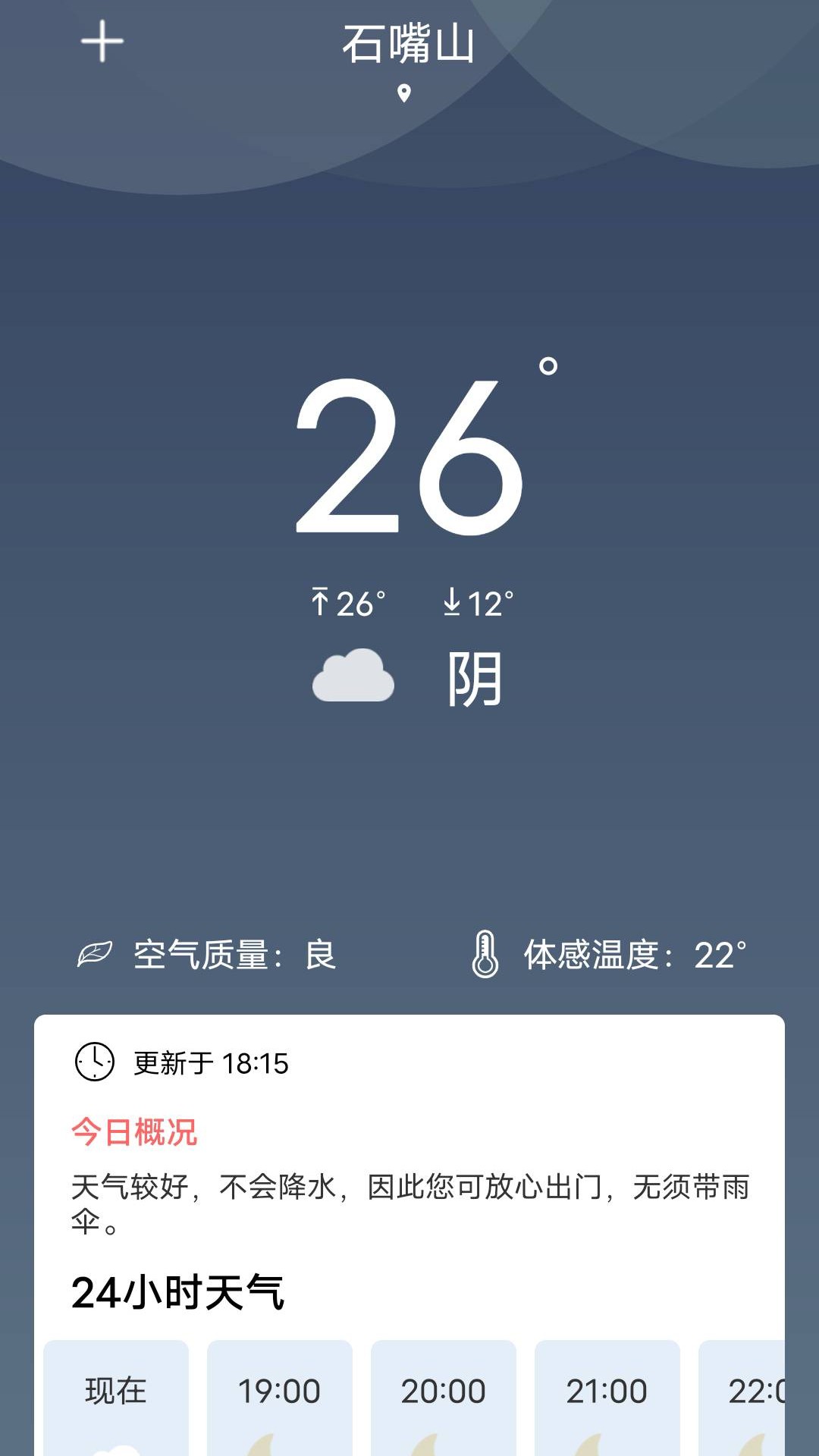Tap the thermometer icon next to 体感温度
819x1456 pixels.
coord(486,953)
